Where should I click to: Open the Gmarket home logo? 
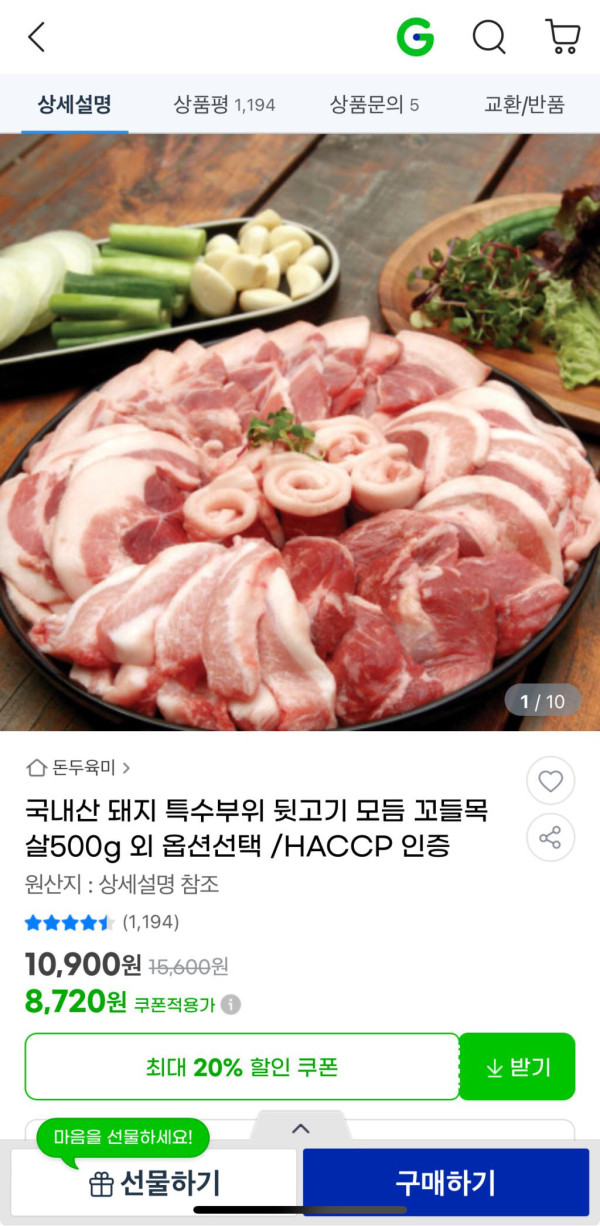point(415,37)
